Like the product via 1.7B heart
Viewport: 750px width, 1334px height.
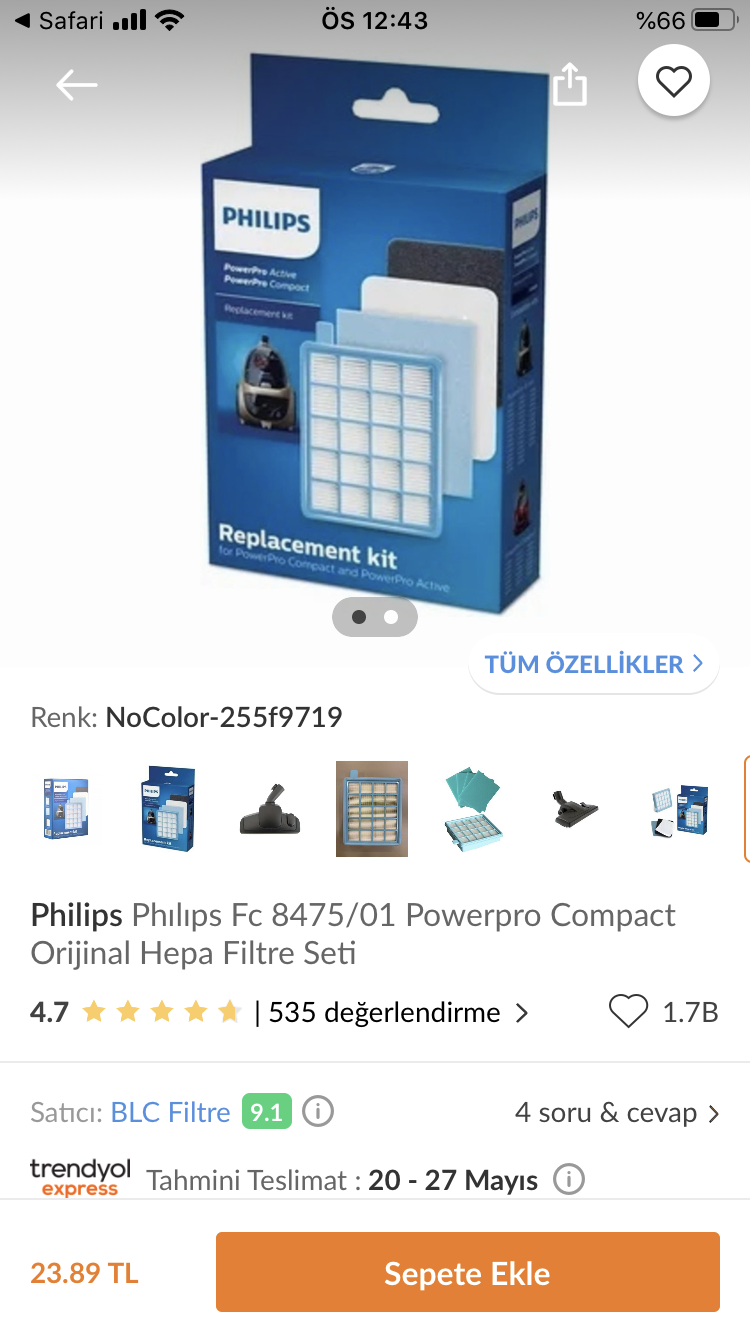pyautogui.click(x=629, y=1013)
